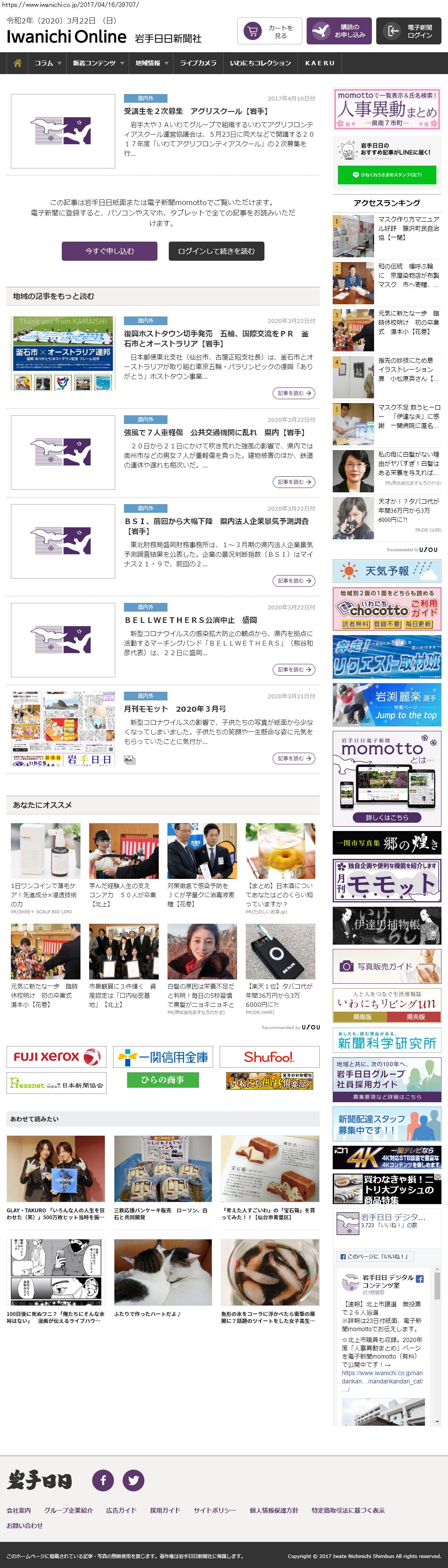
Task: Open ライブカメラ in navigation
Action: [x=197, y=63]
